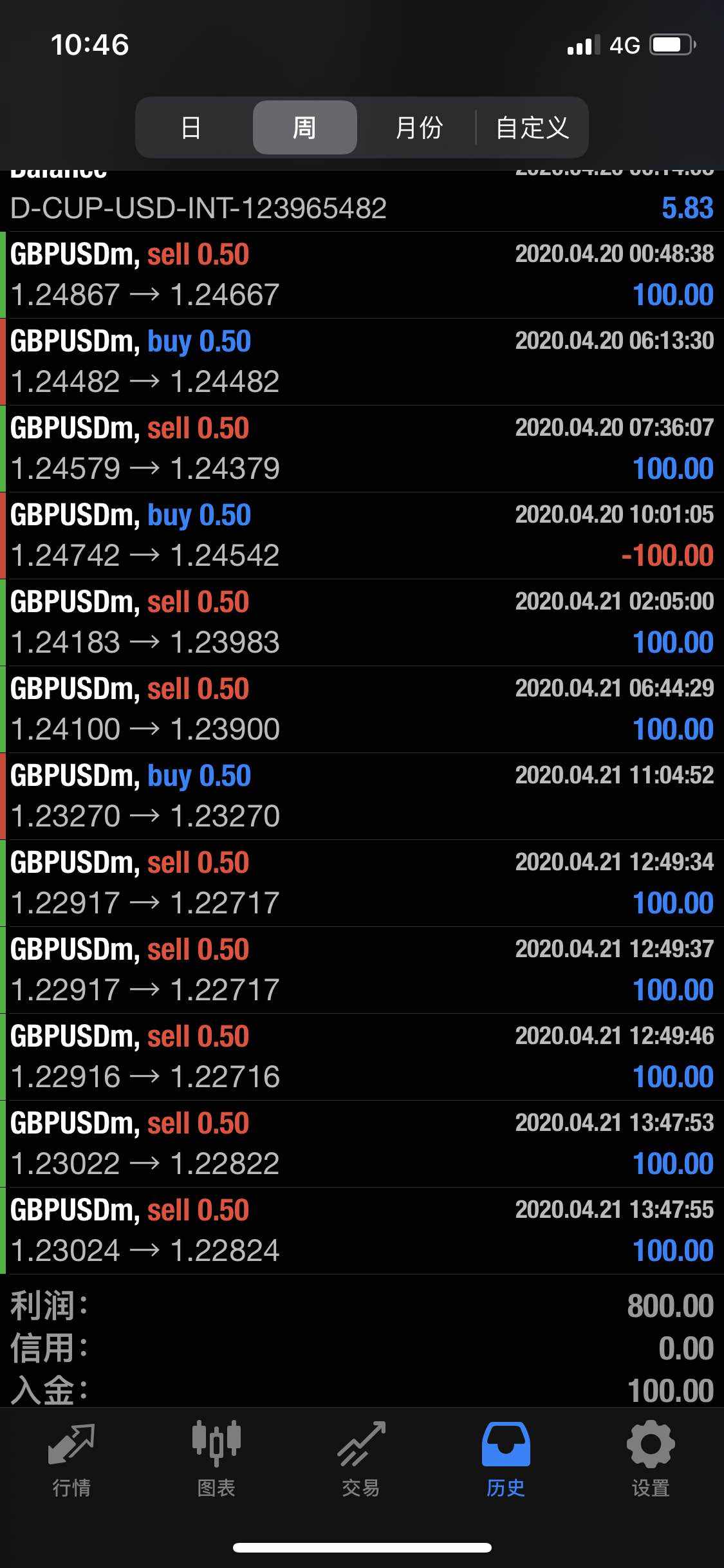Image resolution: width=724 pixels, height=1568 pixels.
Task: Open the sell trade at 2020.04.20 07:36:07
Action: 362,449
